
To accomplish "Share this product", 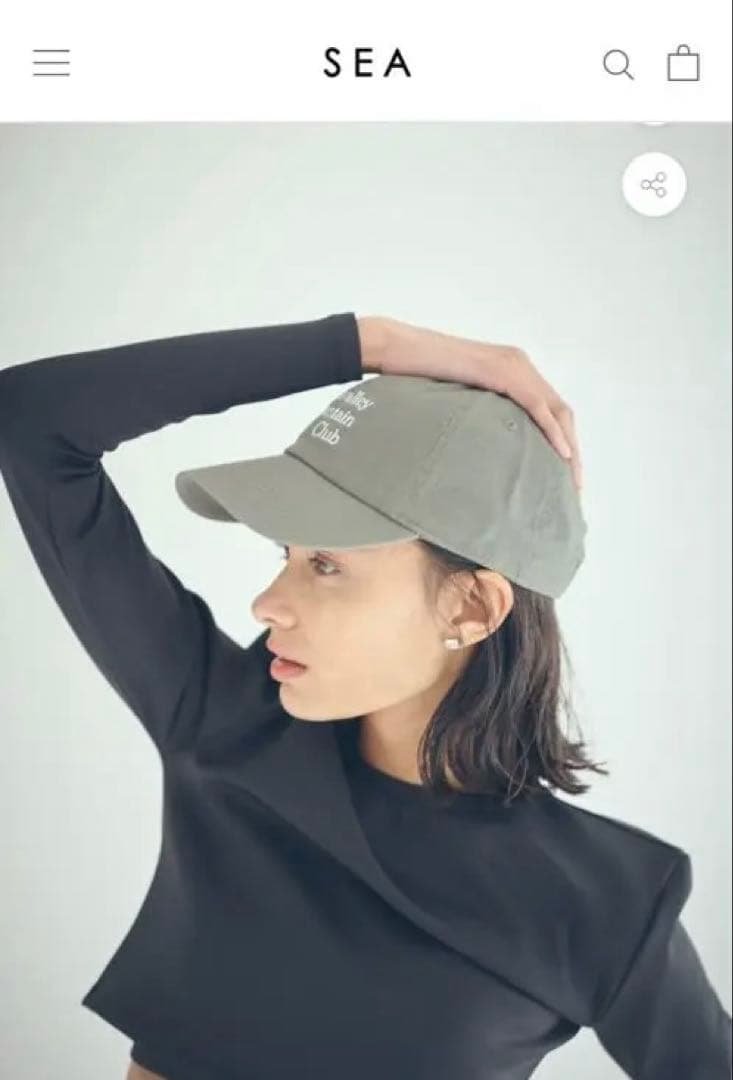I will pyautogui.click(x=654, y=185).
